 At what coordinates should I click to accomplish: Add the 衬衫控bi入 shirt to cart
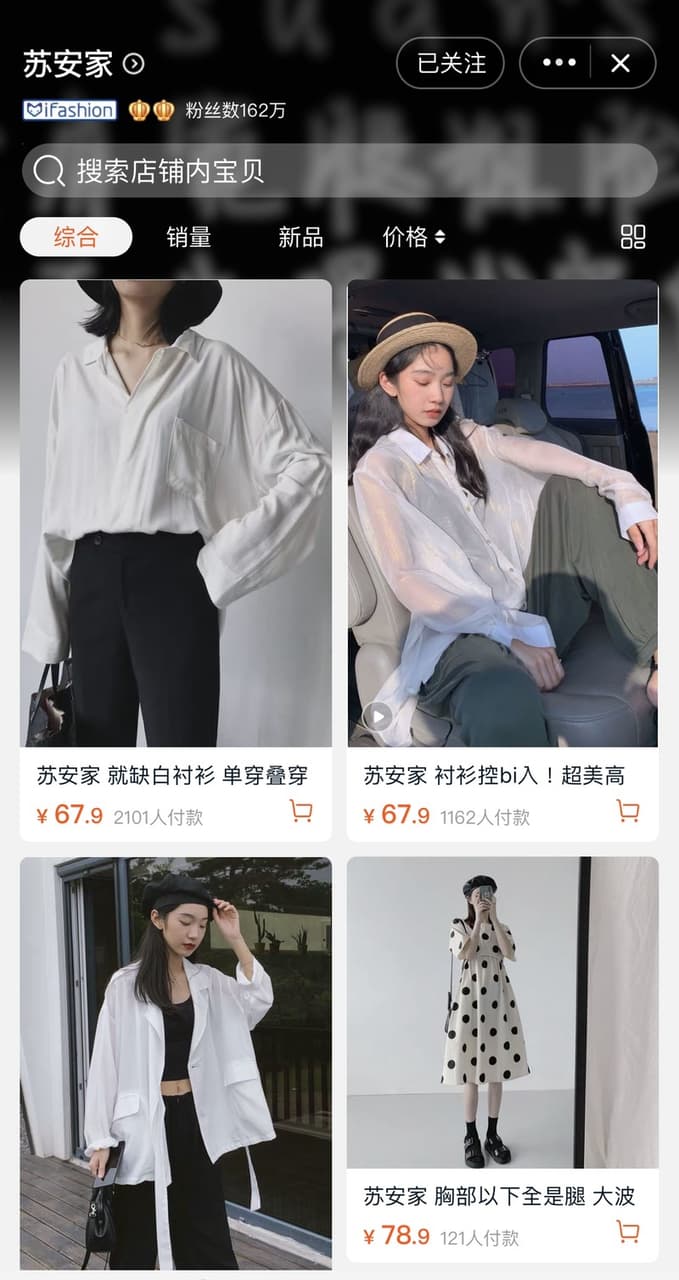pyautogui.click(x=628, y=811)
